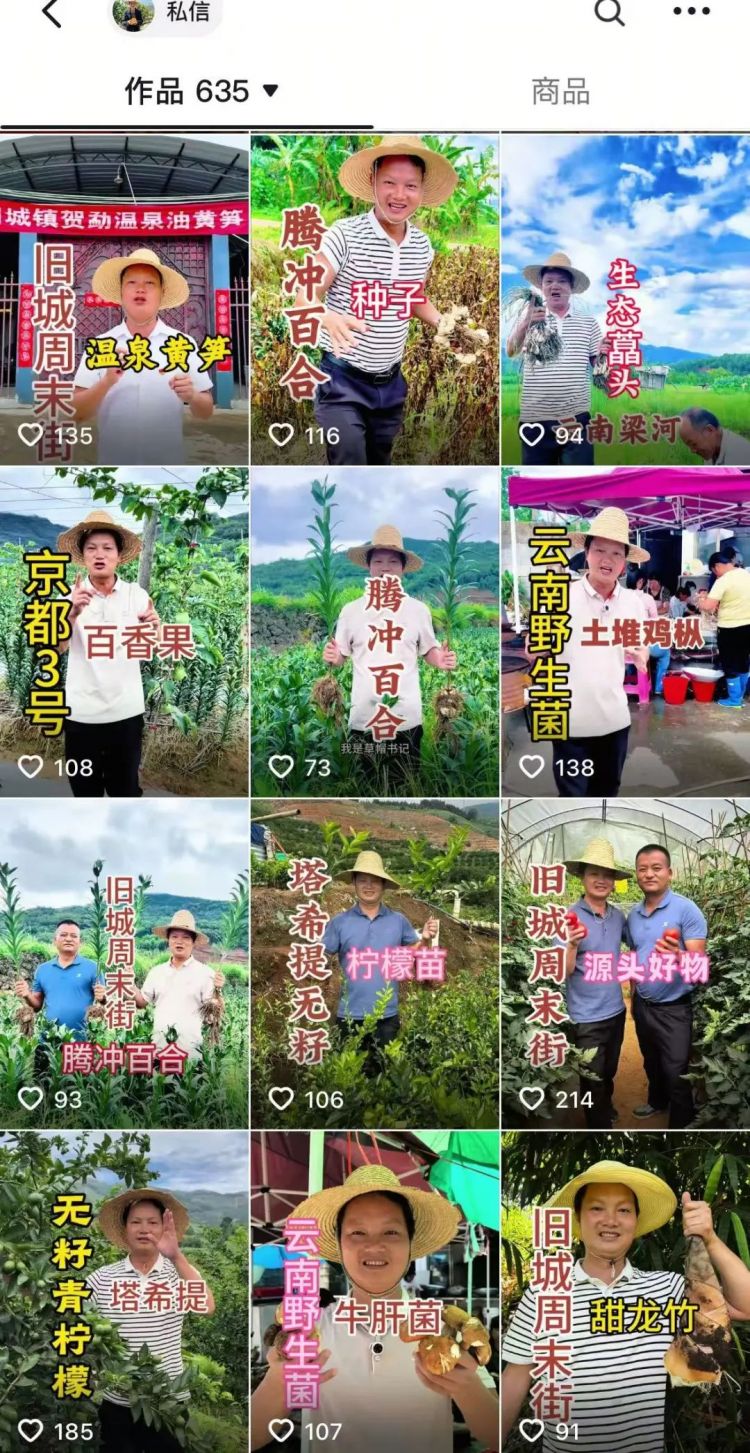Open the 土堆鸡枞 video
This screenshot has width=750, height=1453.
click(625, 632)
